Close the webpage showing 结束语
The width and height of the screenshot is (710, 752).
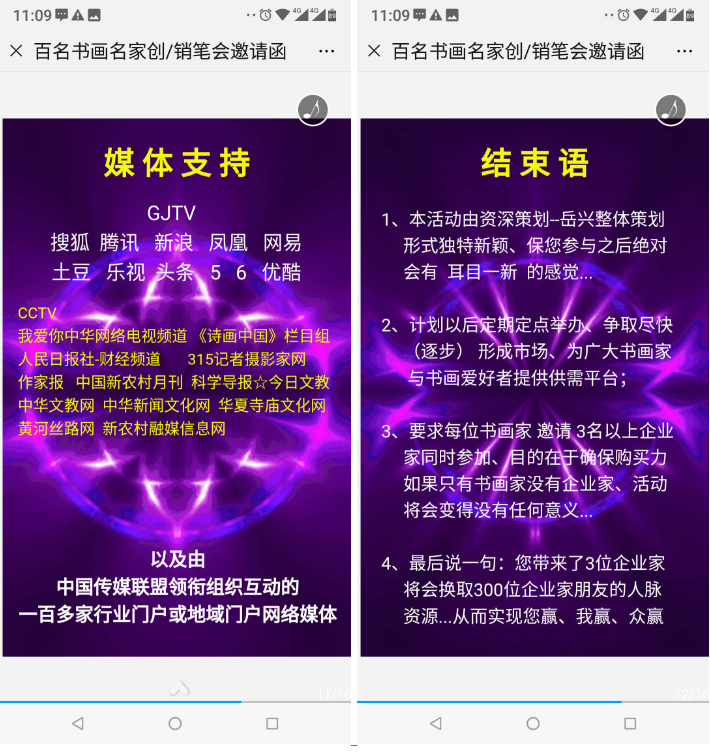click(x=374, y=51)
